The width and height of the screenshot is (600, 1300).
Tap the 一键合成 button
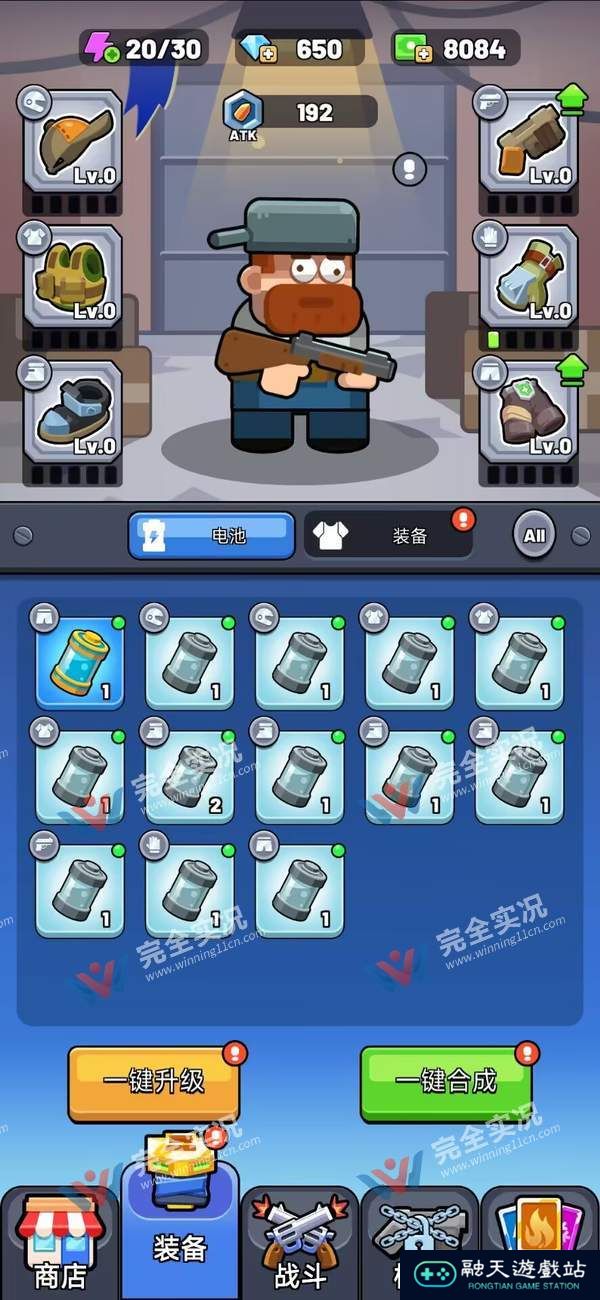(446, 1081)
